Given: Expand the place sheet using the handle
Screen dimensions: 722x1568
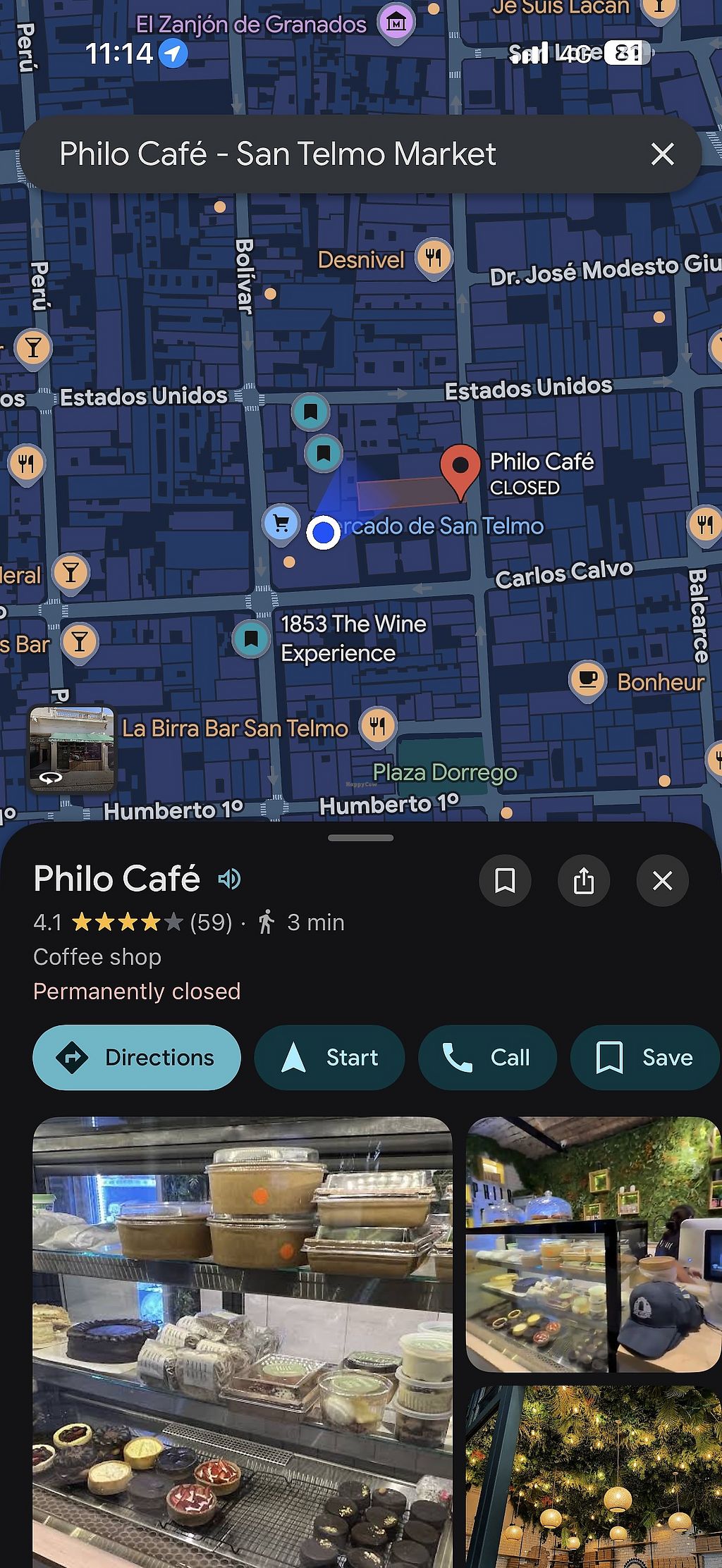Looking at the screenshot, I should pos(360,838).
